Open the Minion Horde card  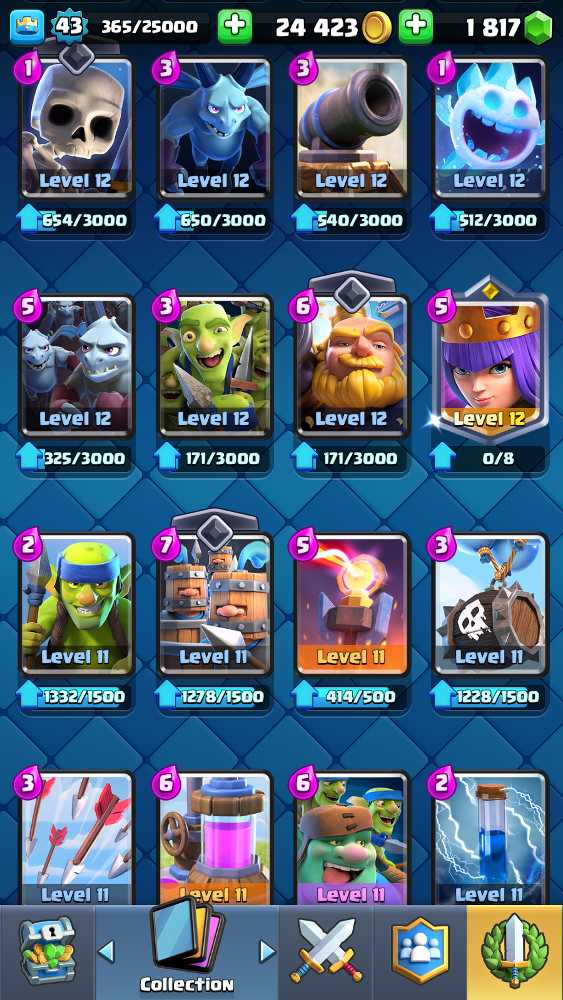[x=77, y=366]
